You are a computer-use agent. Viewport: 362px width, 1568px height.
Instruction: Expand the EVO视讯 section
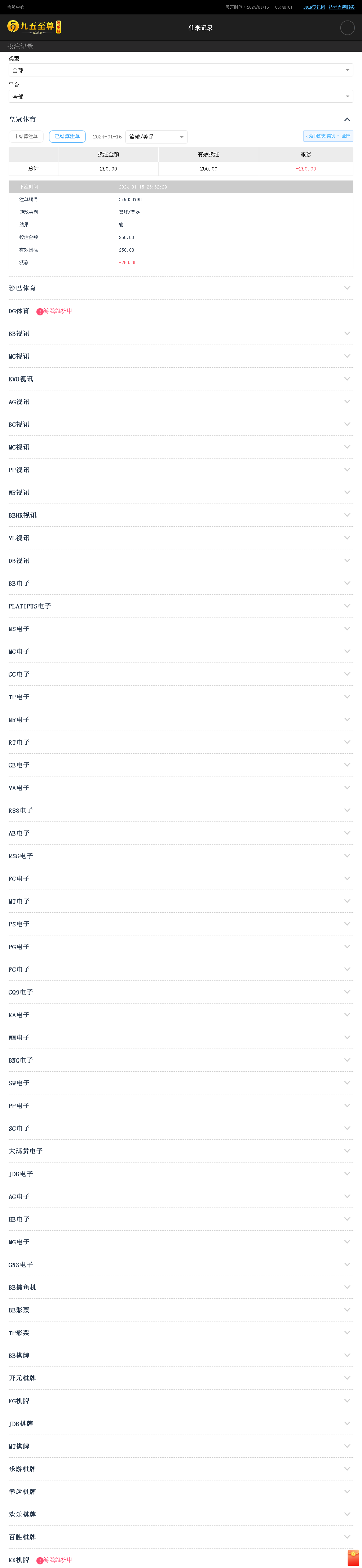coord(181,378)
